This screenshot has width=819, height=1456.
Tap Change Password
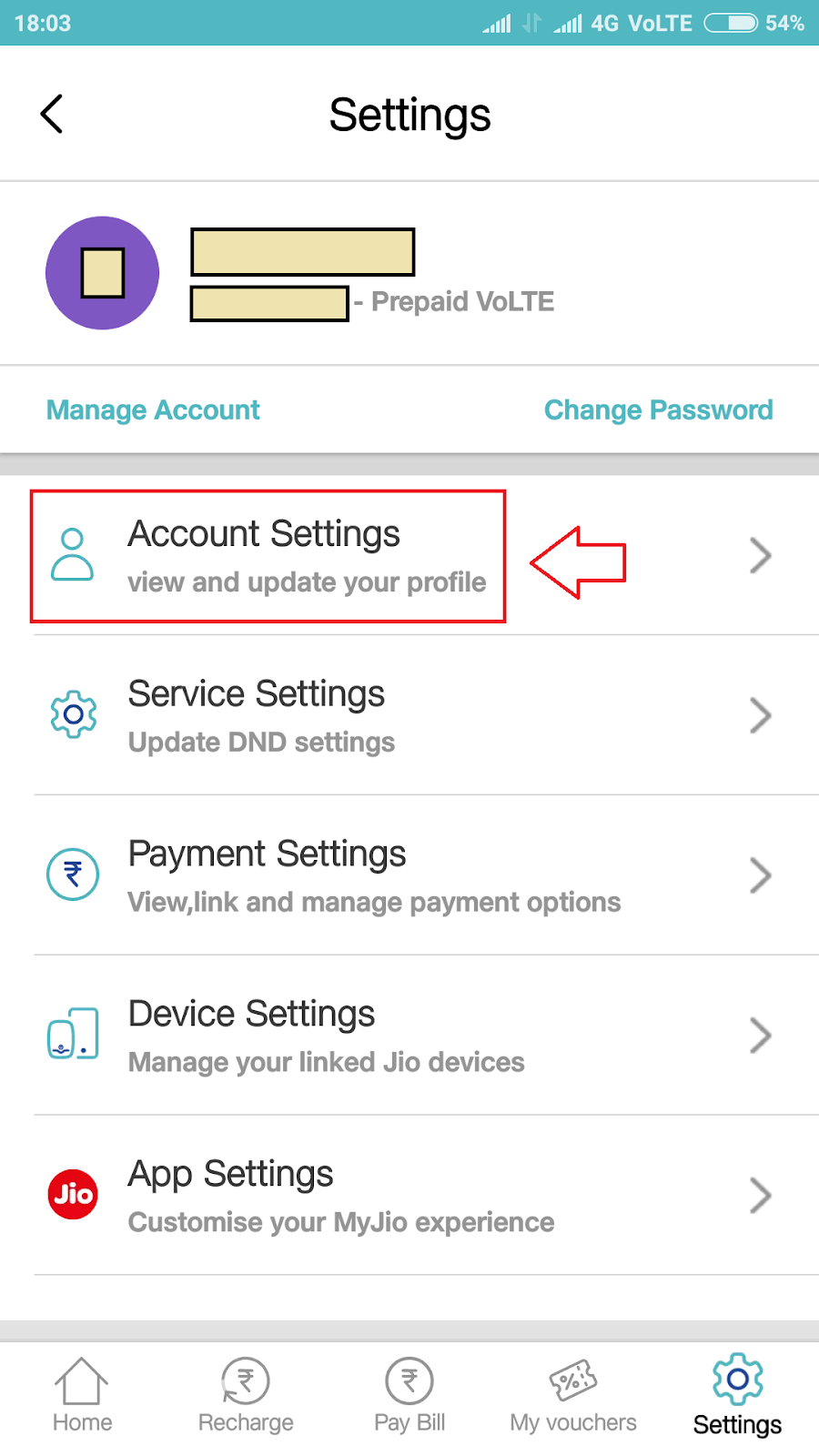coord(658,410)
